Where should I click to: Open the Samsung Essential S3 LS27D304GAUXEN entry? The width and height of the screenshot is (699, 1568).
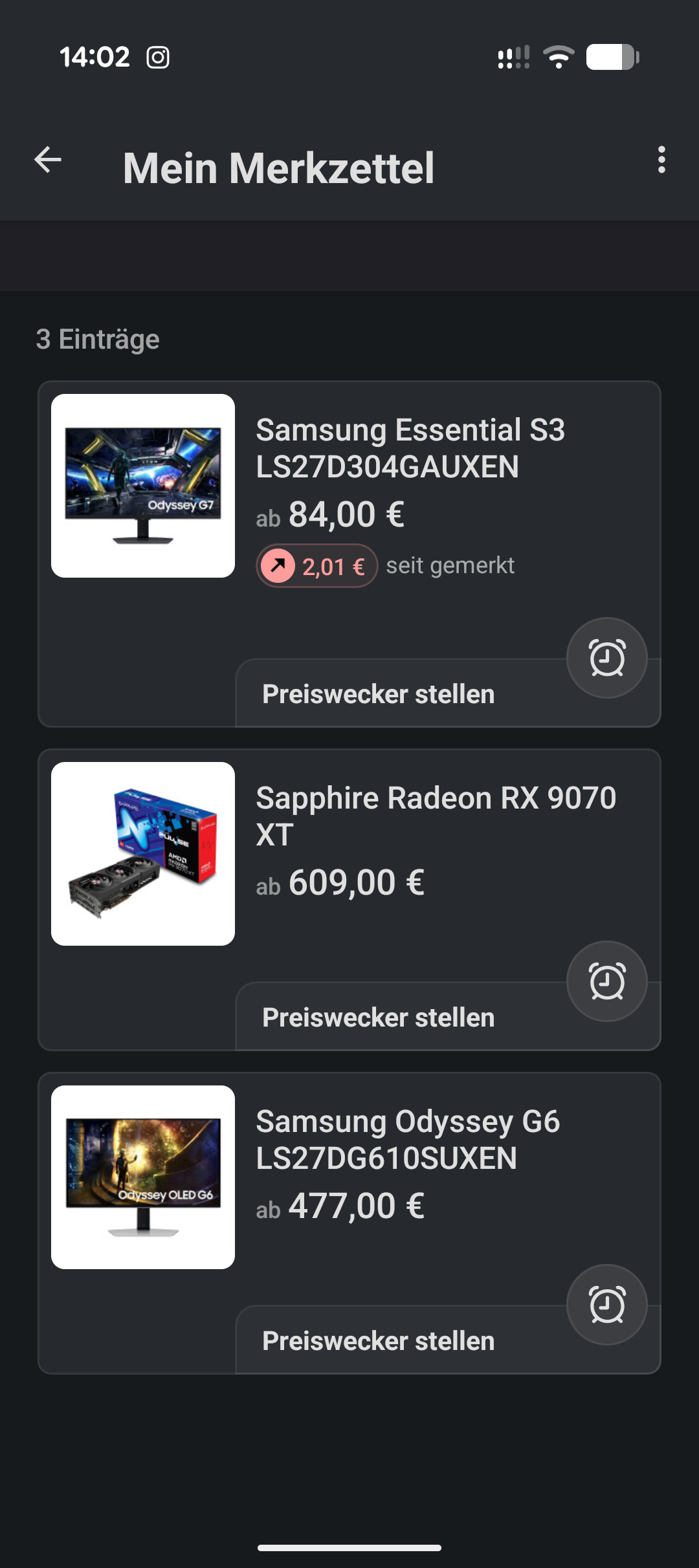pos(410,448)
